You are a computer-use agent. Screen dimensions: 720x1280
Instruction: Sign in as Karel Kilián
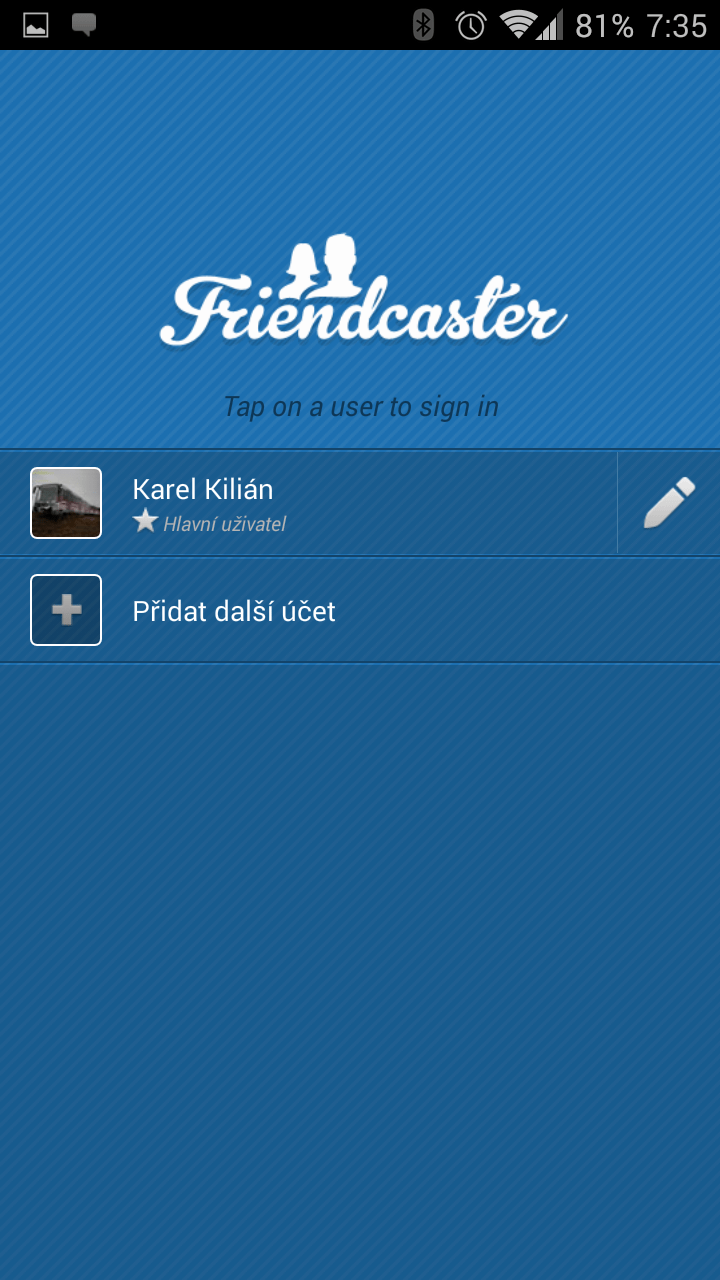[x=308, y=503]
